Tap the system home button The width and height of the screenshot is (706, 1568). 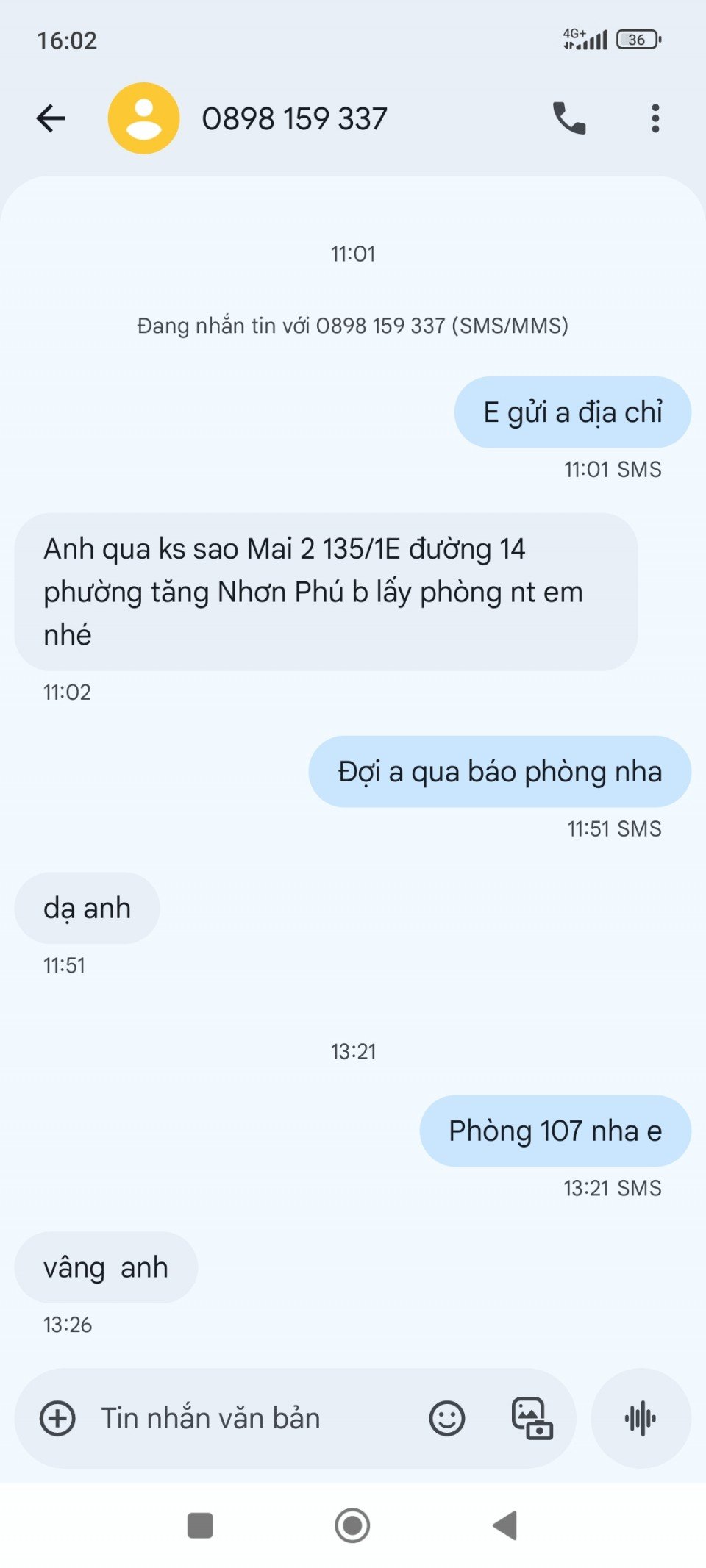[352, 1525]
